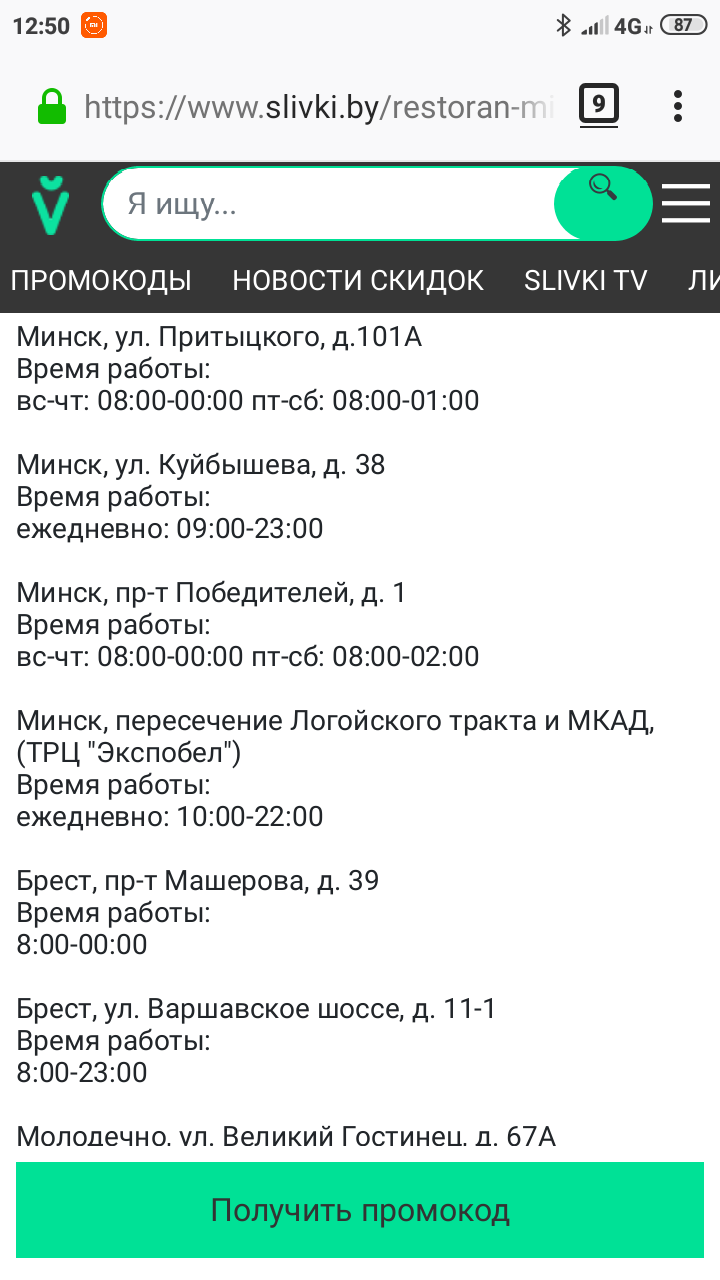Tap the 'Я ищу...' search field
This screenshot has height=1280, width=720.
[x=330, y=205]
